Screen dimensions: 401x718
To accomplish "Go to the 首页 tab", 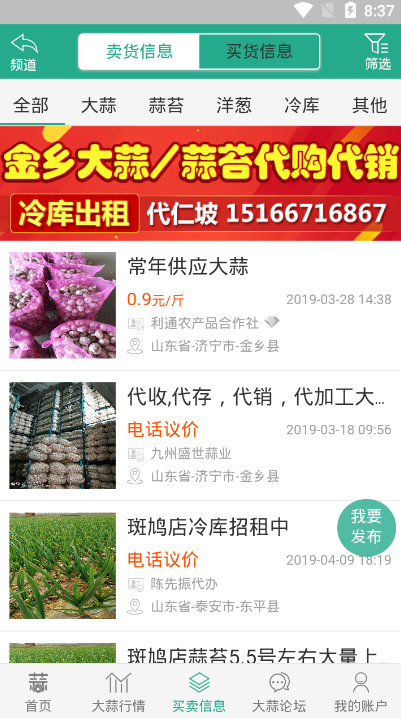I will click(x=38, y=692).
